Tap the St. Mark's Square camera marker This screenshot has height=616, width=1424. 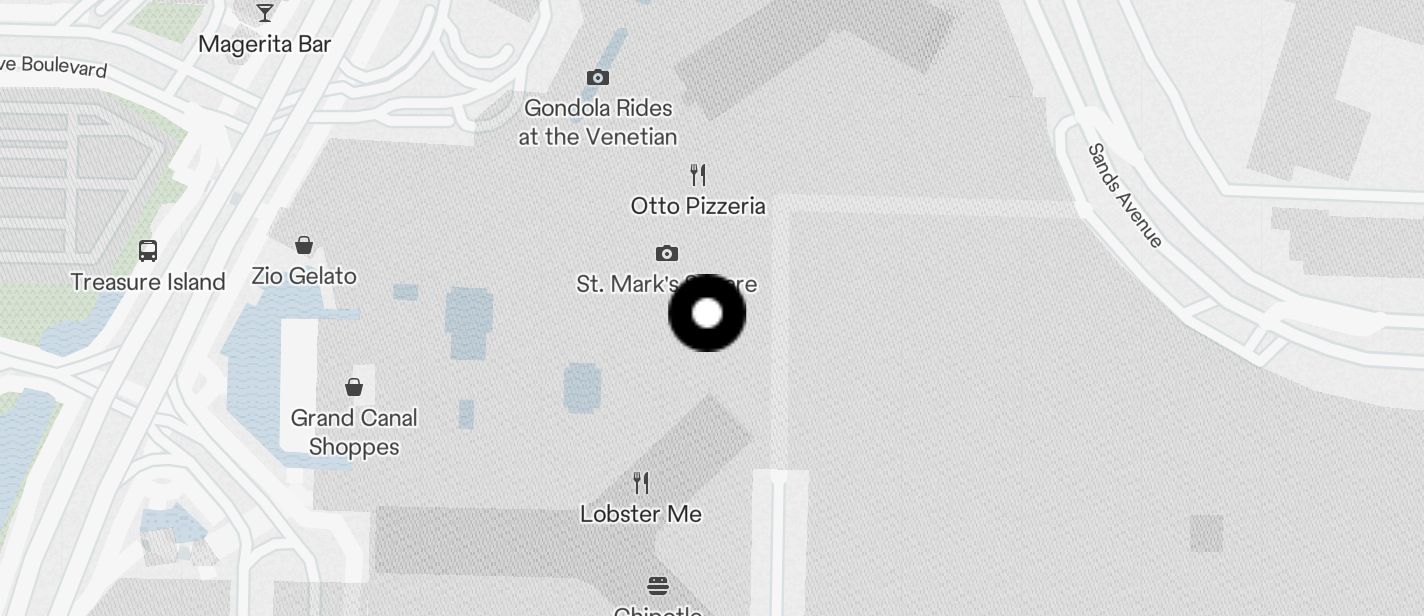pos(667,254)
